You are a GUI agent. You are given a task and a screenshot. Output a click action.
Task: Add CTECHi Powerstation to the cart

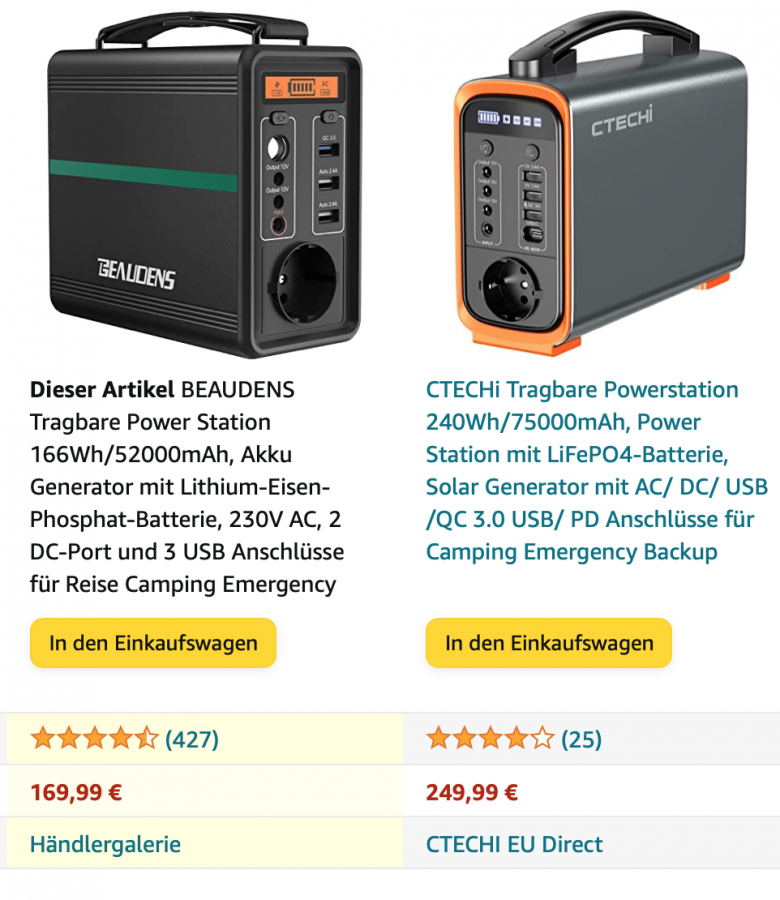click(548, 643)
